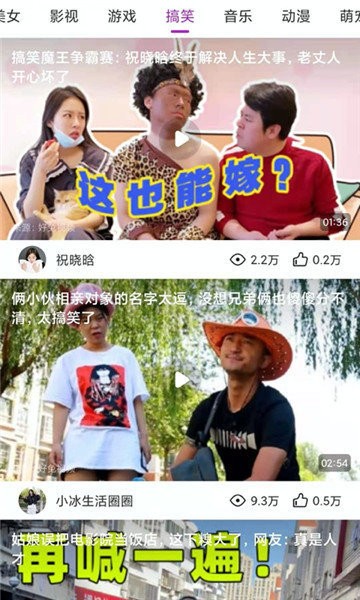
Task: Select the 音乐 tab
Action: pos(238,16)
